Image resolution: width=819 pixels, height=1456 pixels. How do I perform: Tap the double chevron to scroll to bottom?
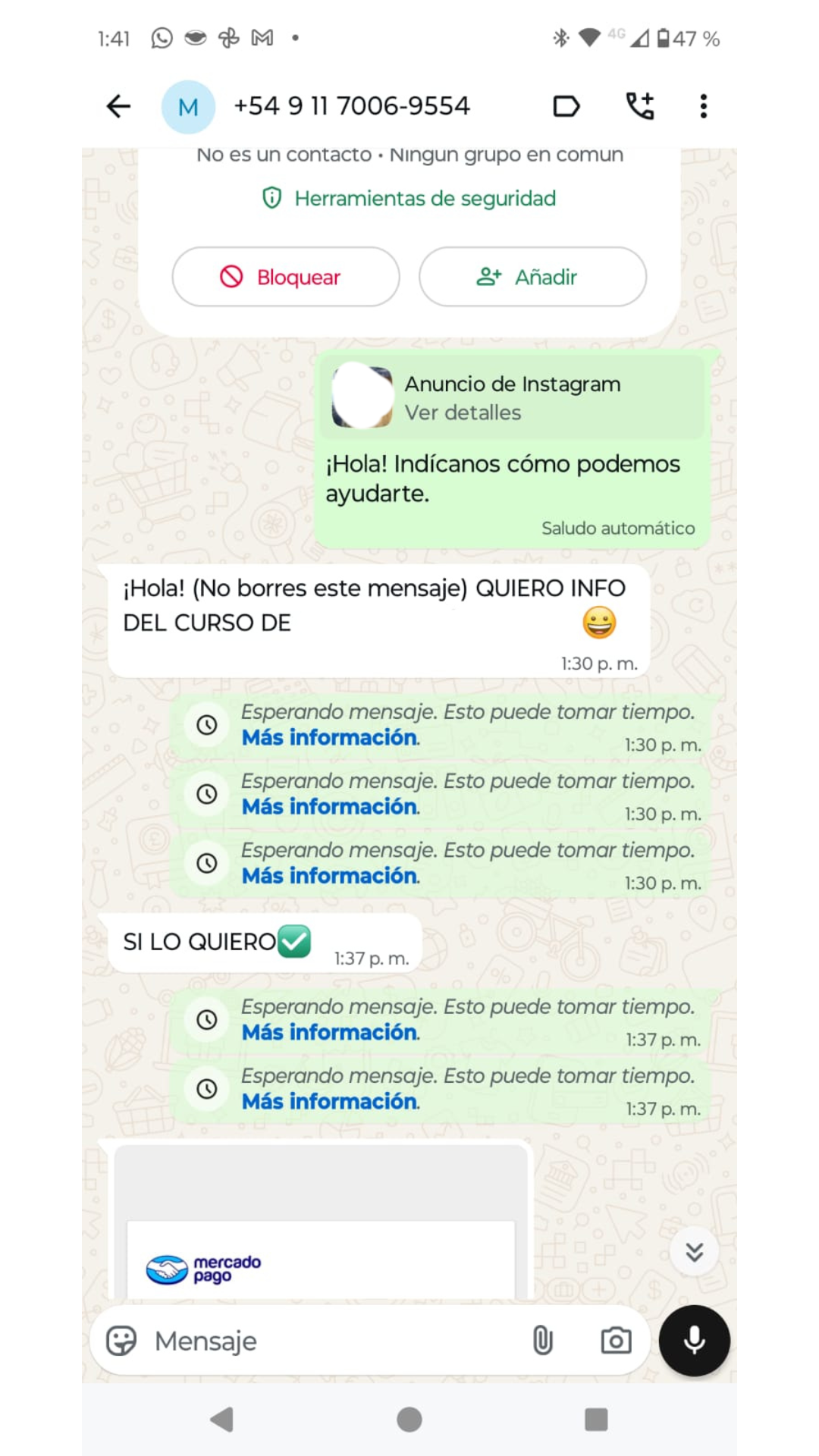pyautogui.click(x=695, y=1251)
